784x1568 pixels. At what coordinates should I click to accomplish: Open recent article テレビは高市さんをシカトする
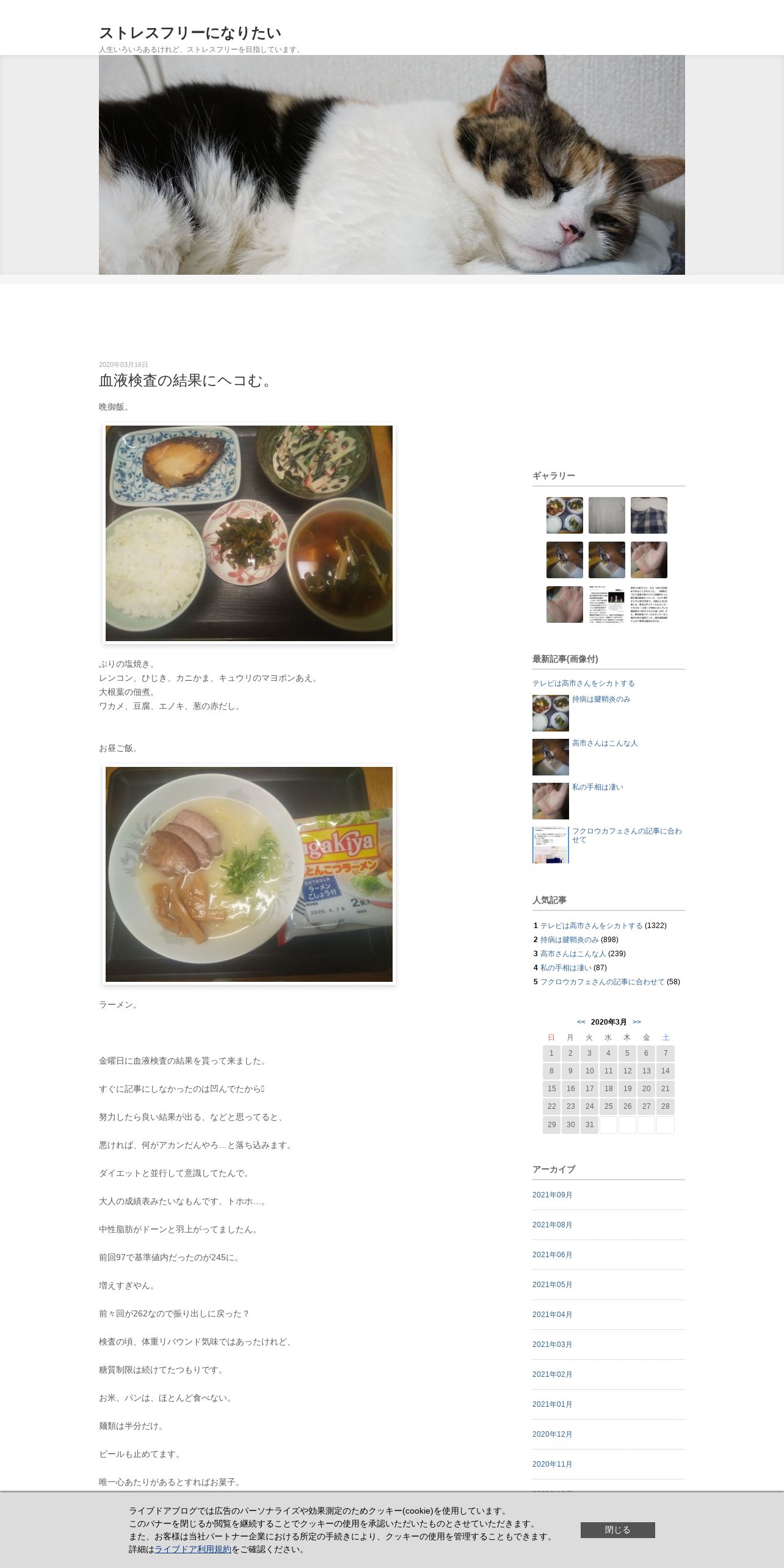pos(583,683)
